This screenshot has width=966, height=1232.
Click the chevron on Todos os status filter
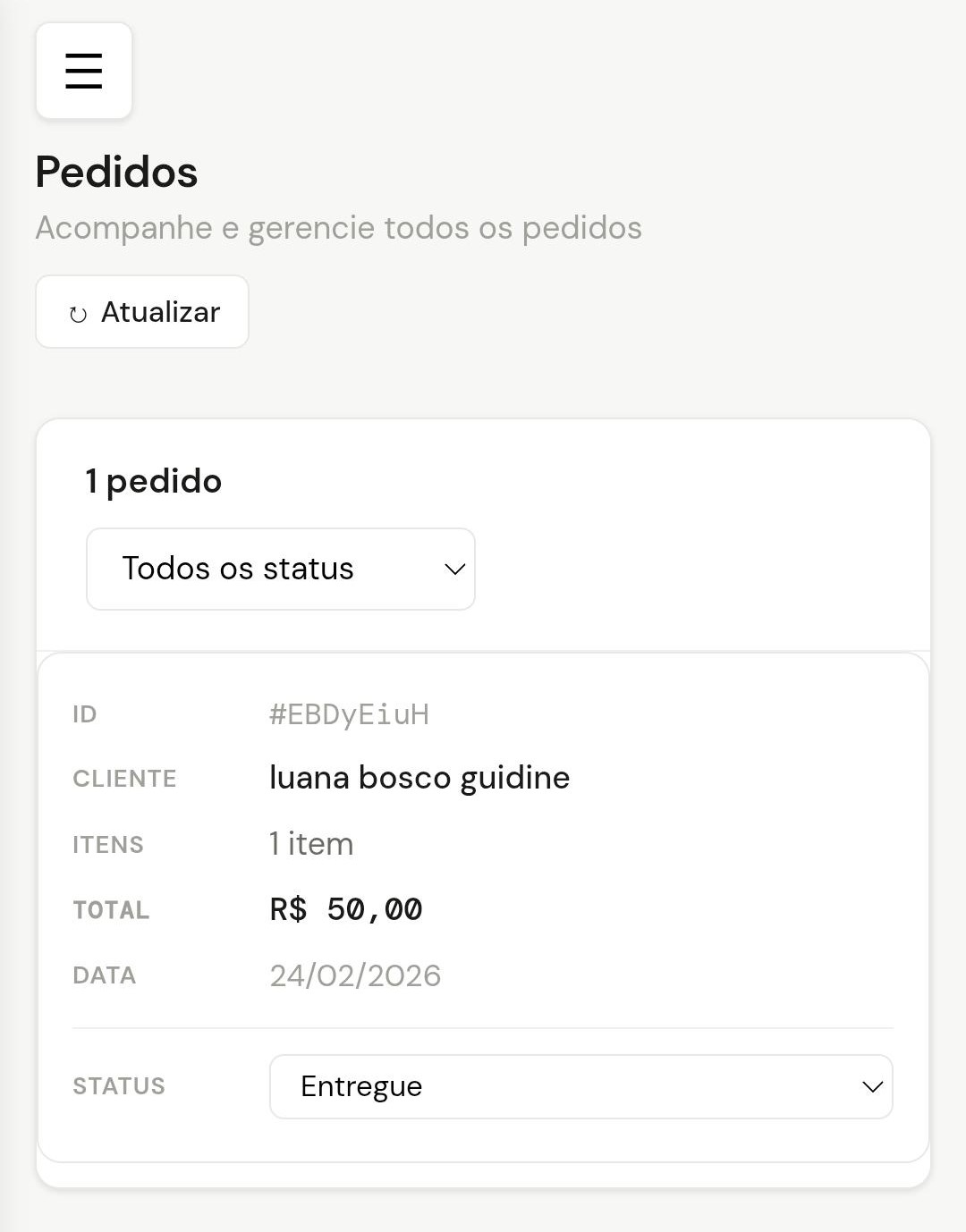(x=453, y=570)
